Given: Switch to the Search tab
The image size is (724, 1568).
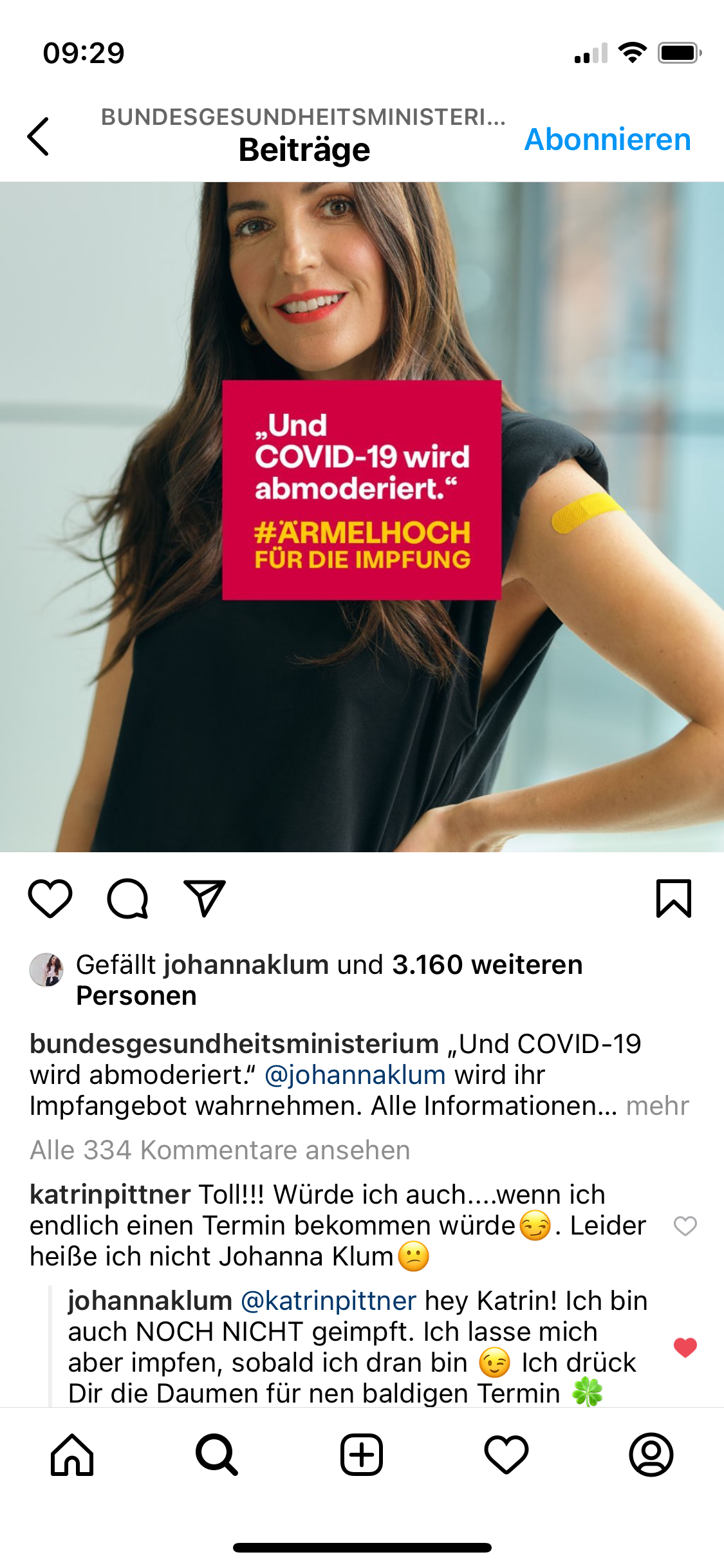Looking at the screenshot, I should click(217, 1455).
